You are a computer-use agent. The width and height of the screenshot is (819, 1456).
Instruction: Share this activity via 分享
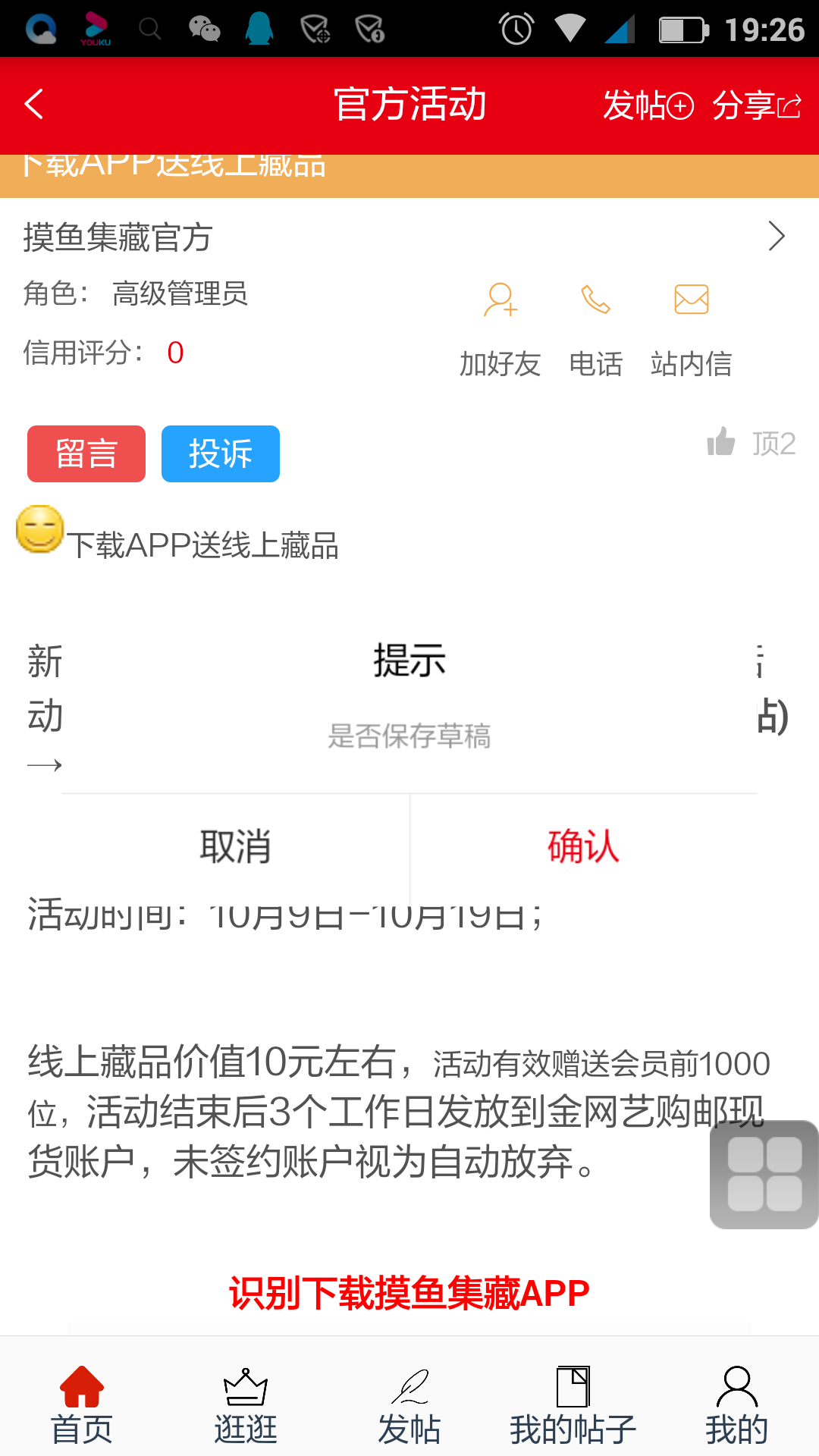[756, 105]
